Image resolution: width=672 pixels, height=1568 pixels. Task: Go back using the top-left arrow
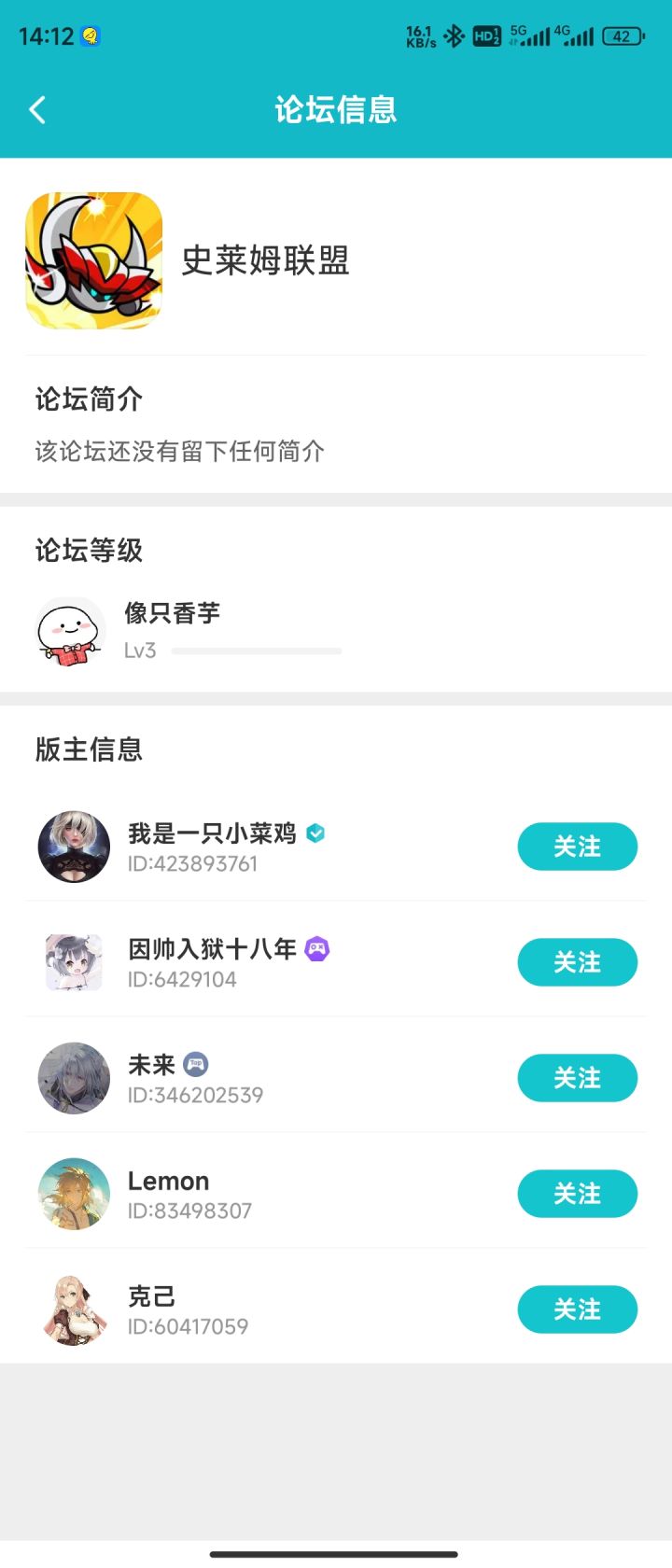click(37, 110)
